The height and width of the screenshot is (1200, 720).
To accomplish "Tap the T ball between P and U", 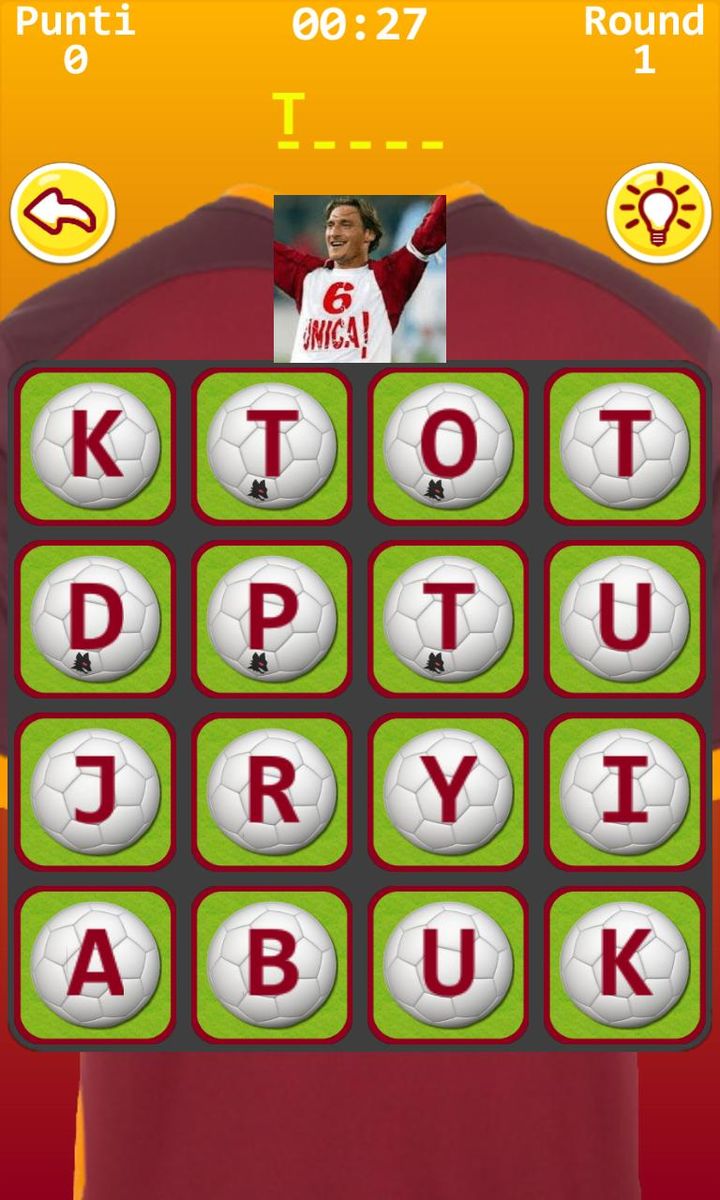I will click(448, 619).
